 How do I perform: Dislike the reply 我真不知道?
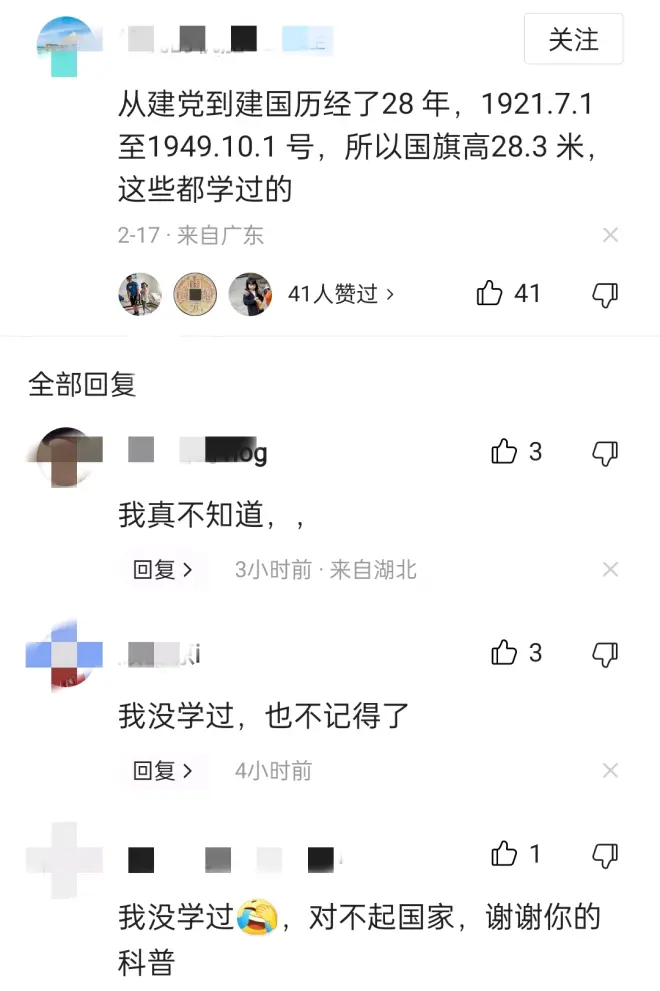click(x=605, y=453)
